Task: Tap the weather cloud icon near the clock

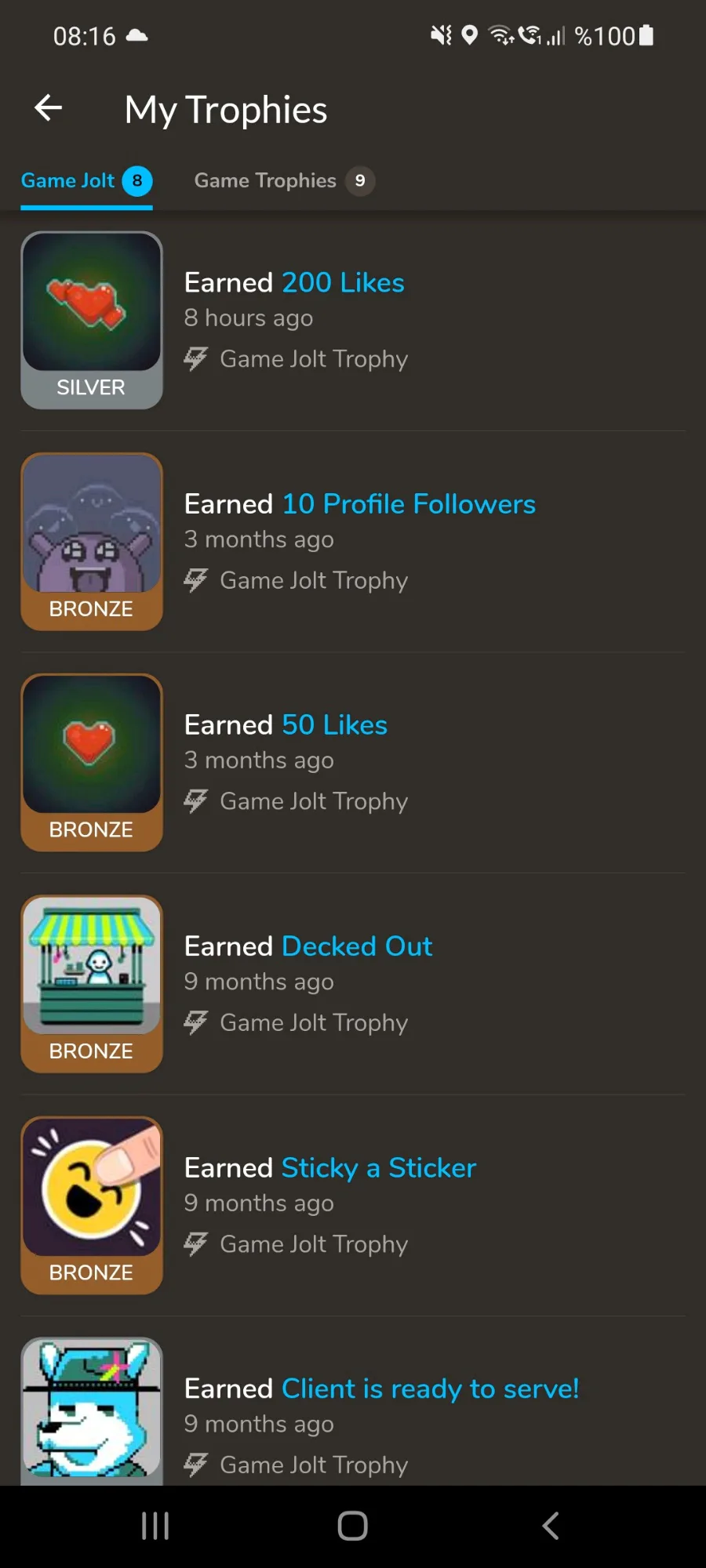Action: 135,36
